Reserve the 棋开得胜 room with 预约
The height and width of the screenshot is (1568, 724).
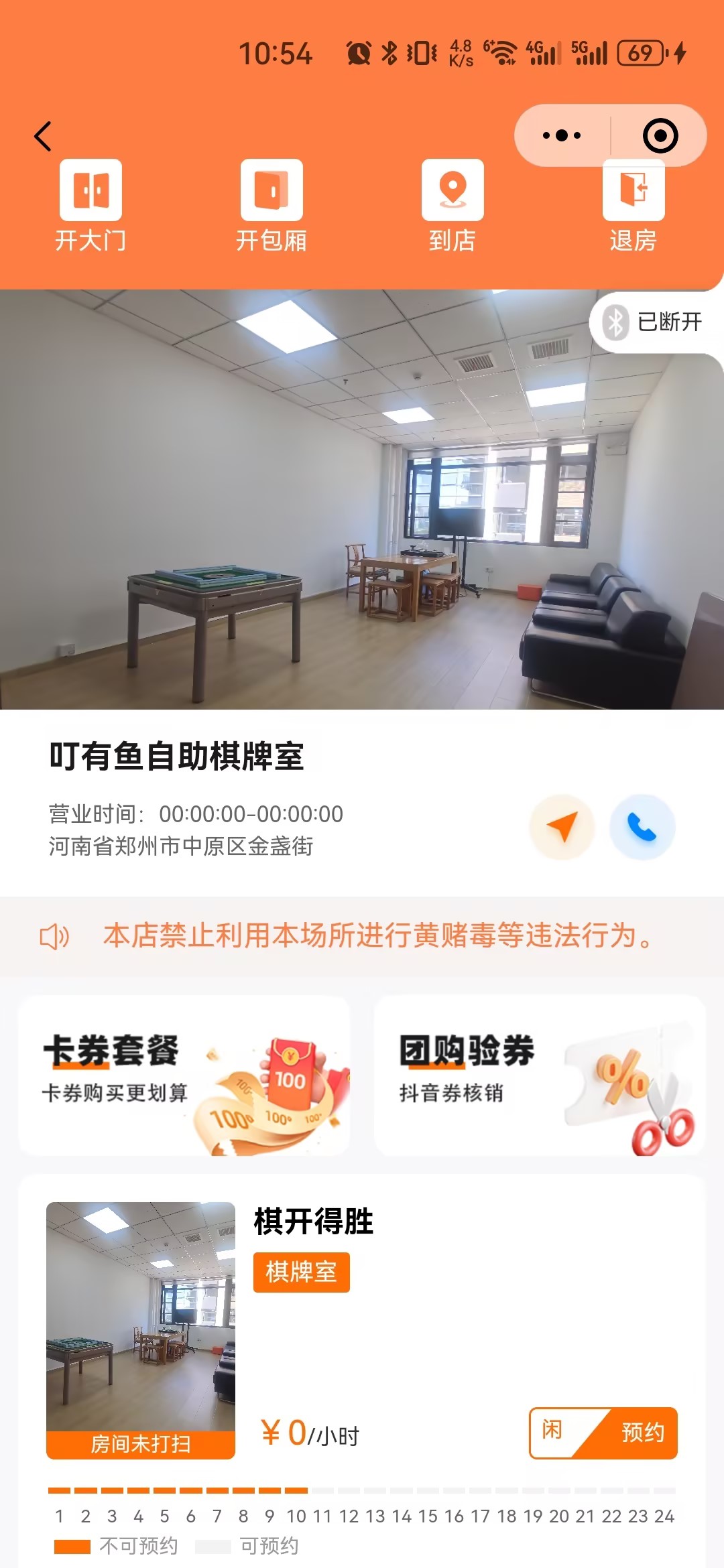(x=640, y=1433)
